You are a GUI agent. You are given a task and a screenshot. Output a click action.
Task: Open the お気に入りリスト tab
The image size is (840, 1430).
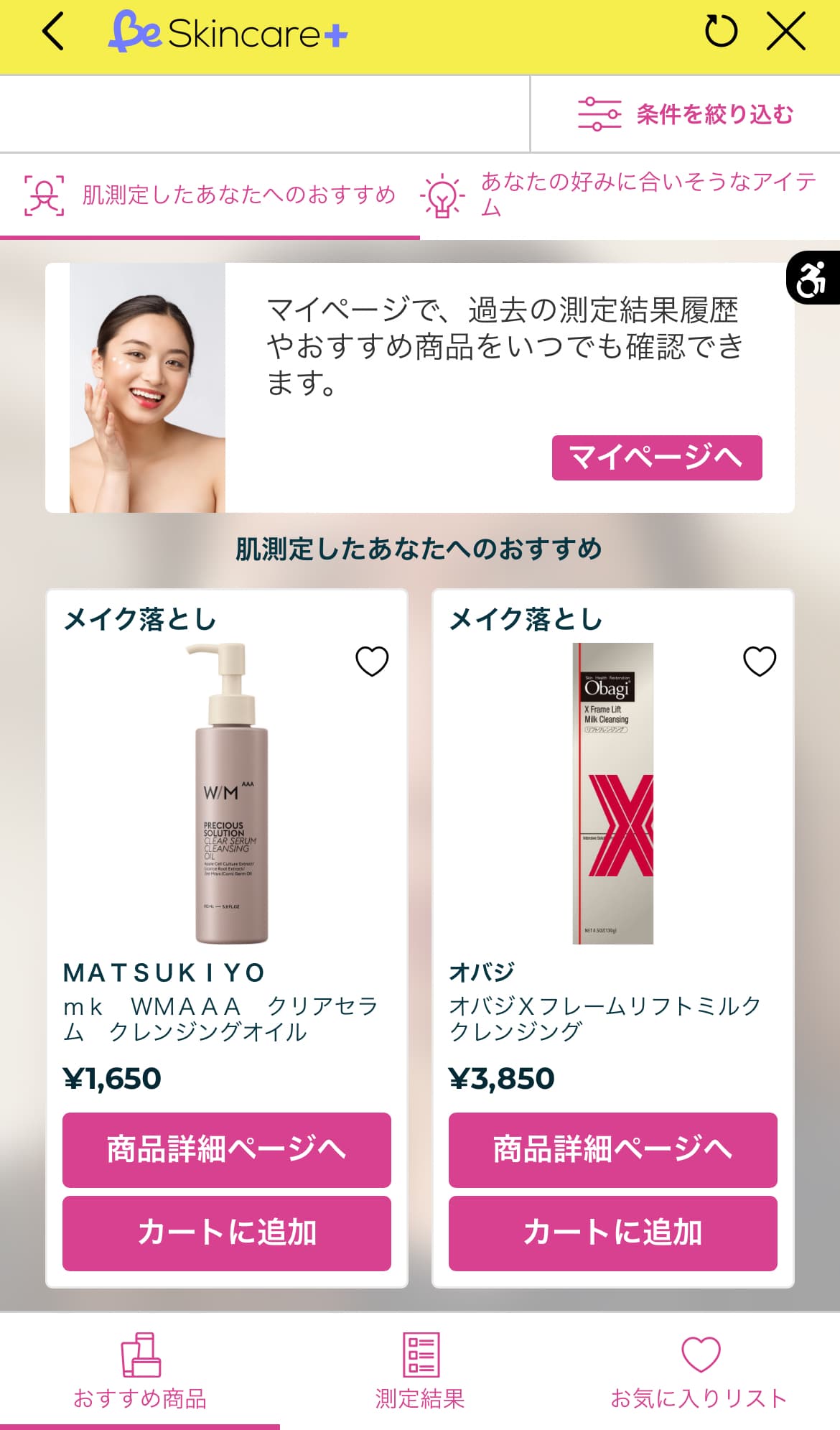tap(700, 1372)
